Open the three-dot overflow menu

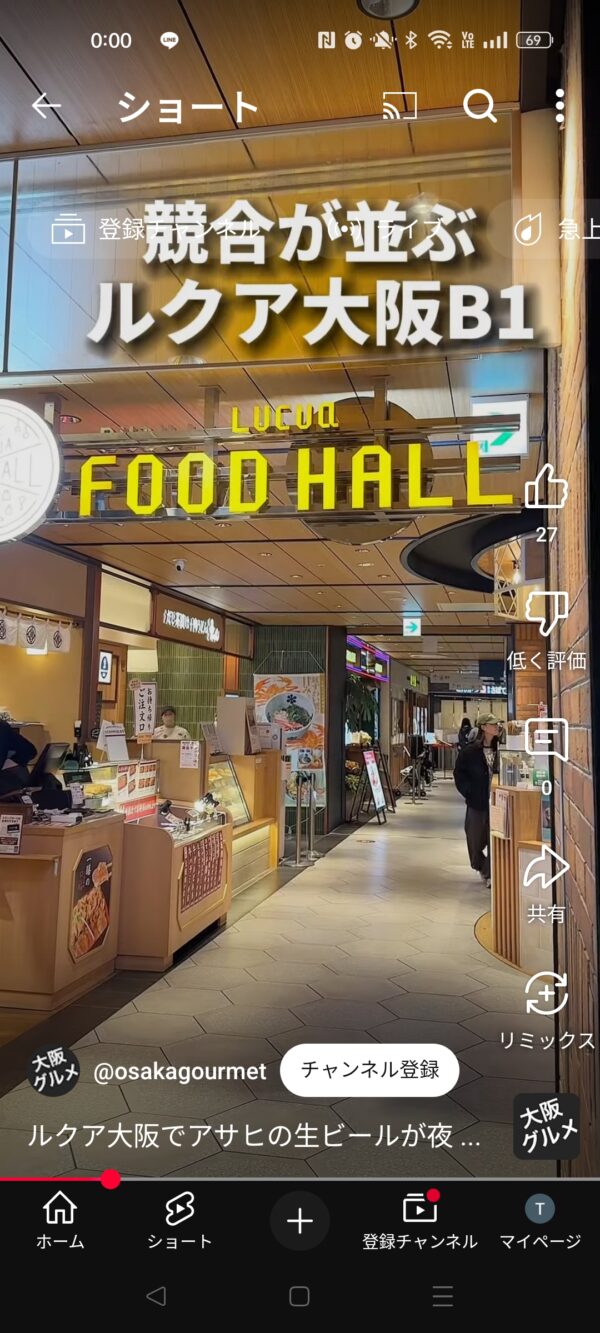coord(560,106)
